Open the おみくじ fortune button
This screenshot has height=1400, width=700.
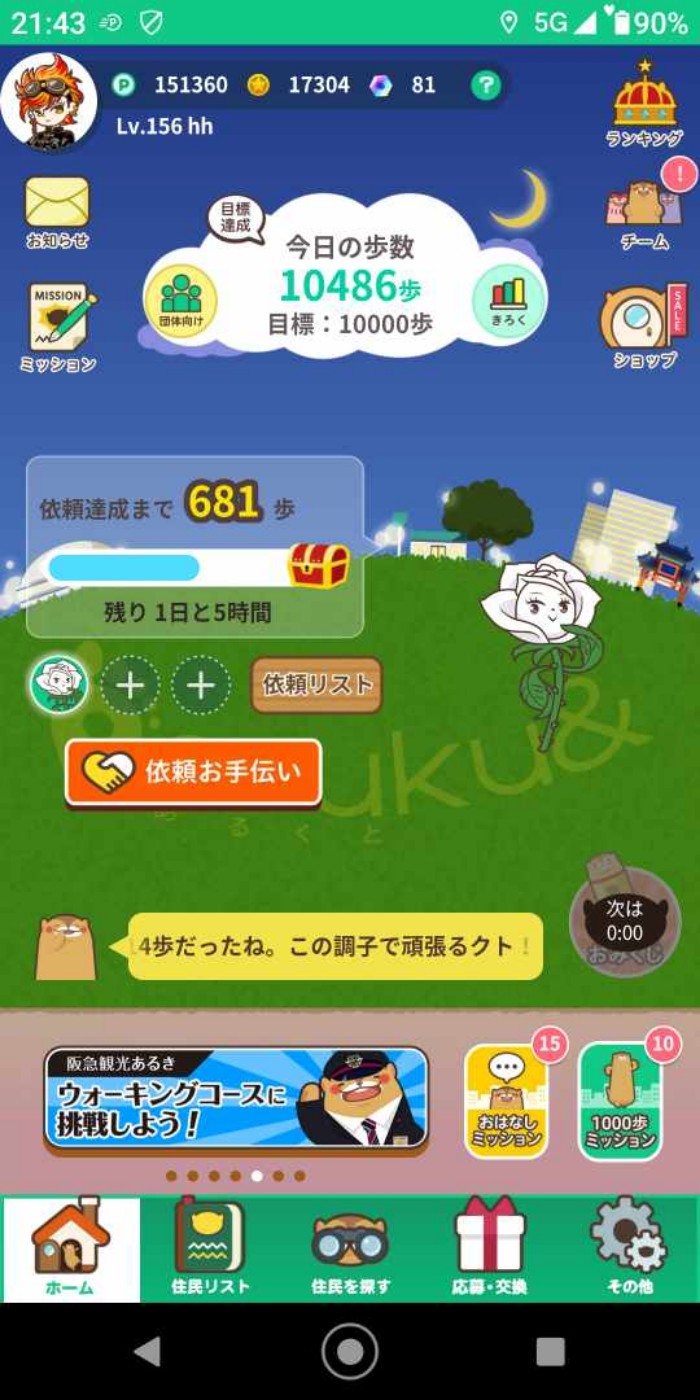624,922
